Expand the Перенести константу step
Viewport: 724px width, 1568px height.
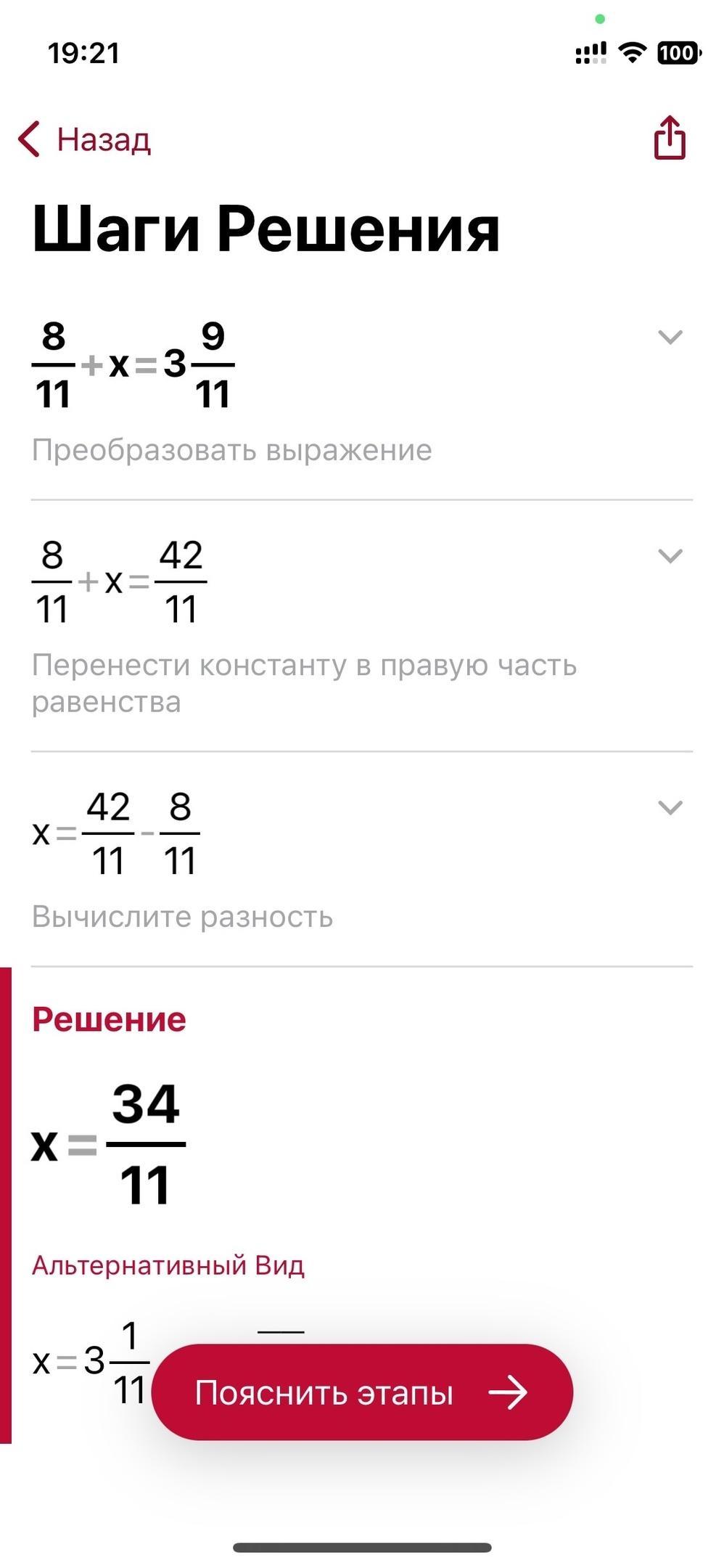coord(669,556)
